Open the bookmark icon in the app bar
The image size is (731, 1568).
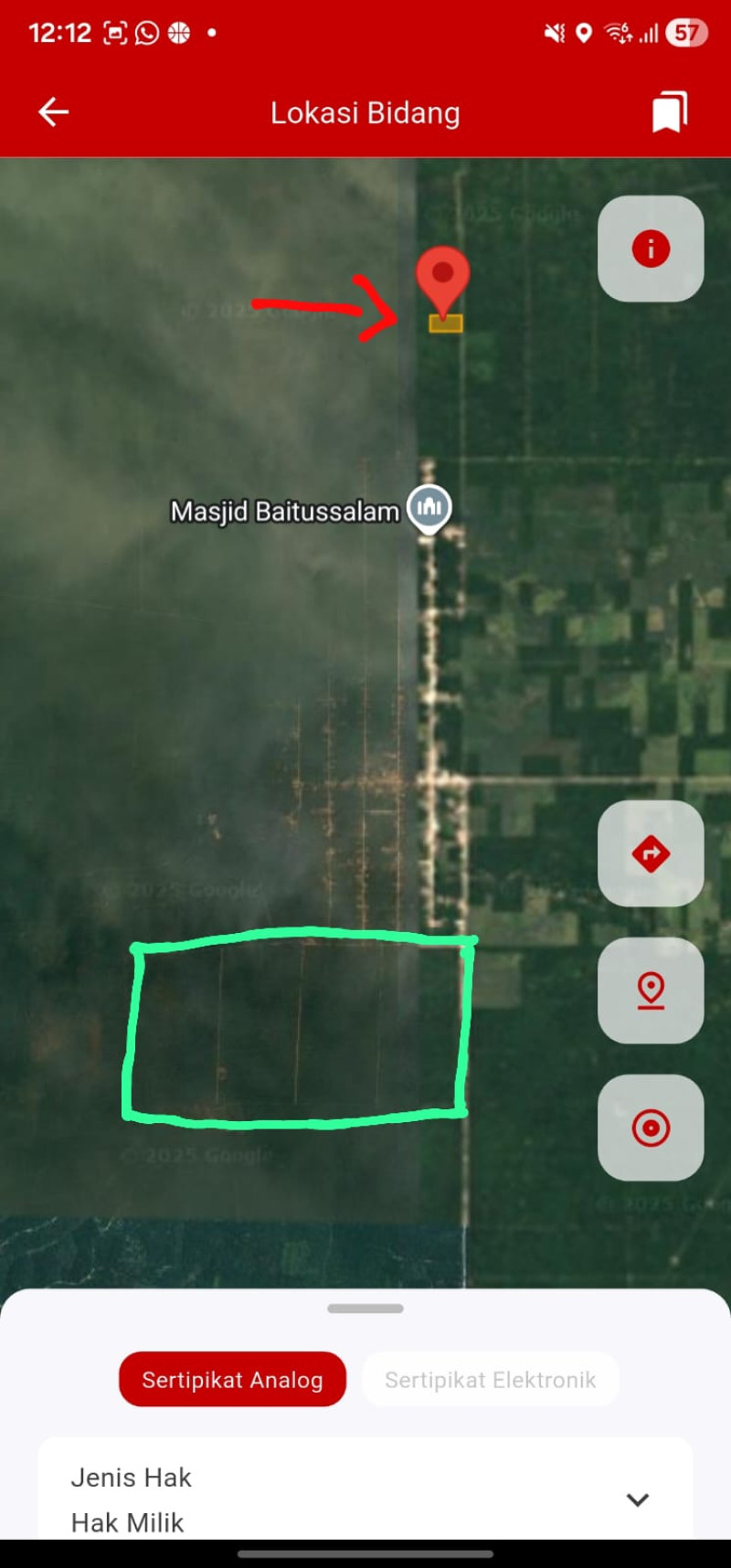tap(669, 112)
